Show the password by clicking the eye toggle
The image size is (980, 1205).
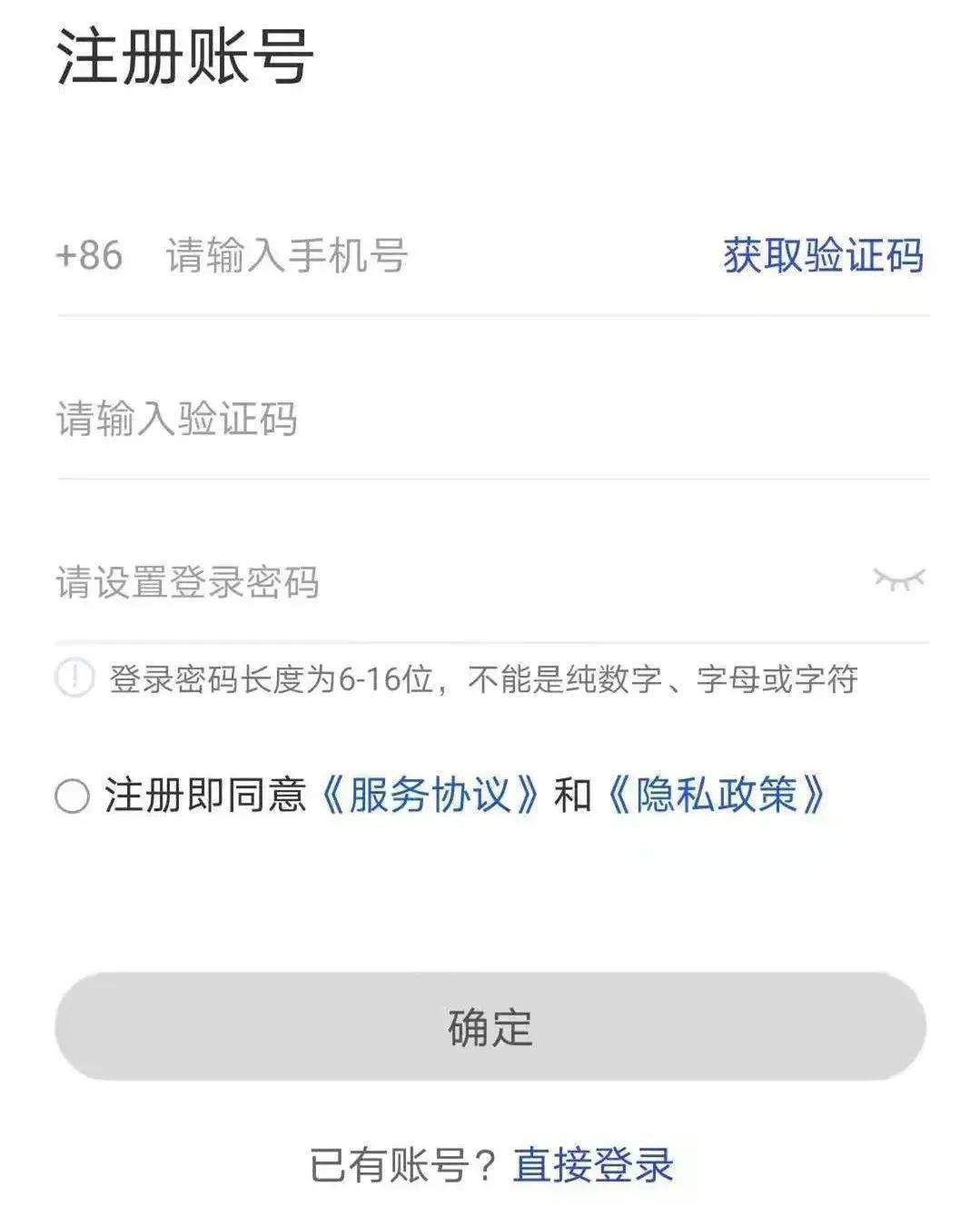(x=899, y=578)
